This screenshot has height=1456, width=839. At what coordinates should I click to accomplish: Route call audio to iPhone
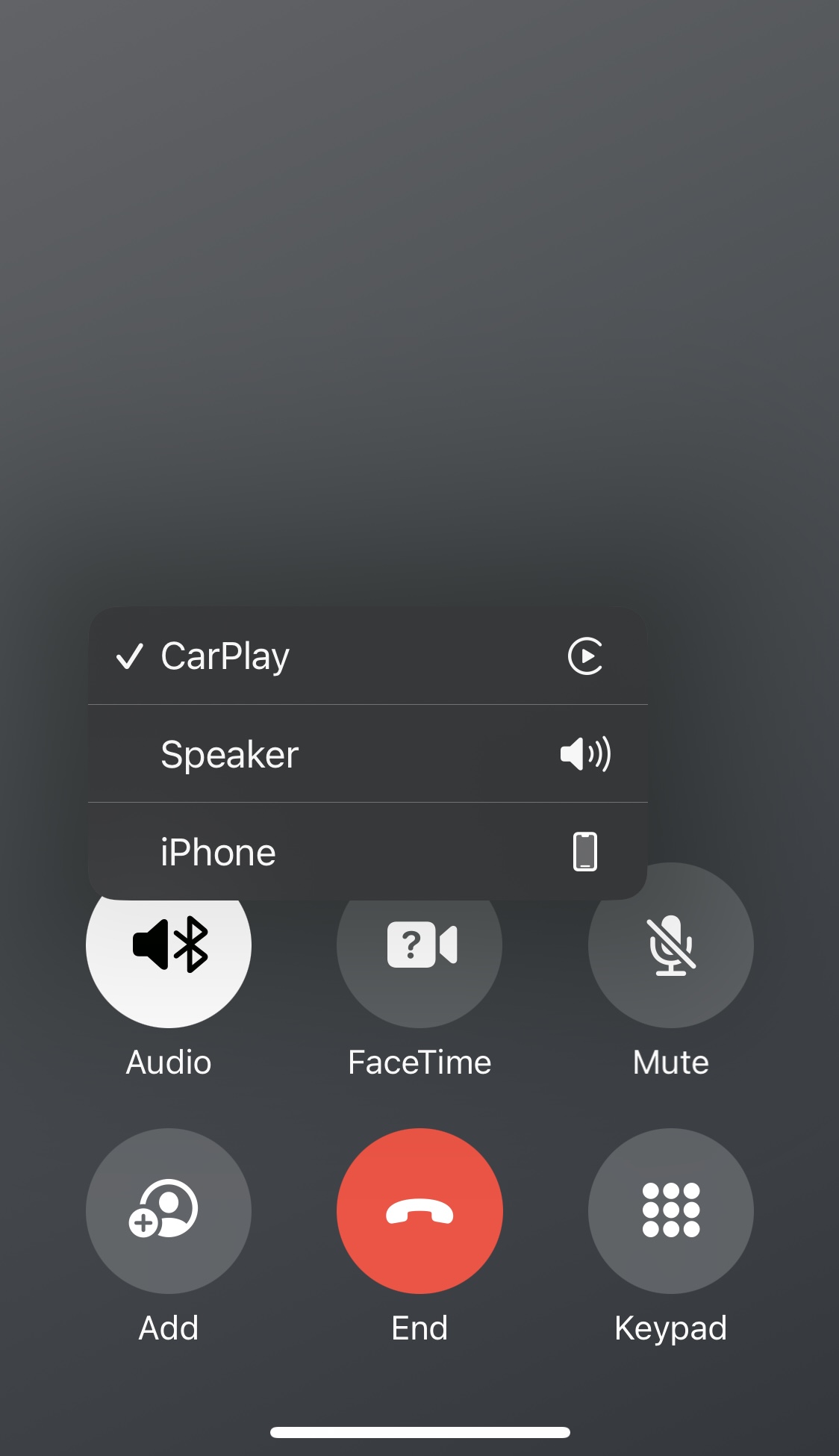point(367,851)
